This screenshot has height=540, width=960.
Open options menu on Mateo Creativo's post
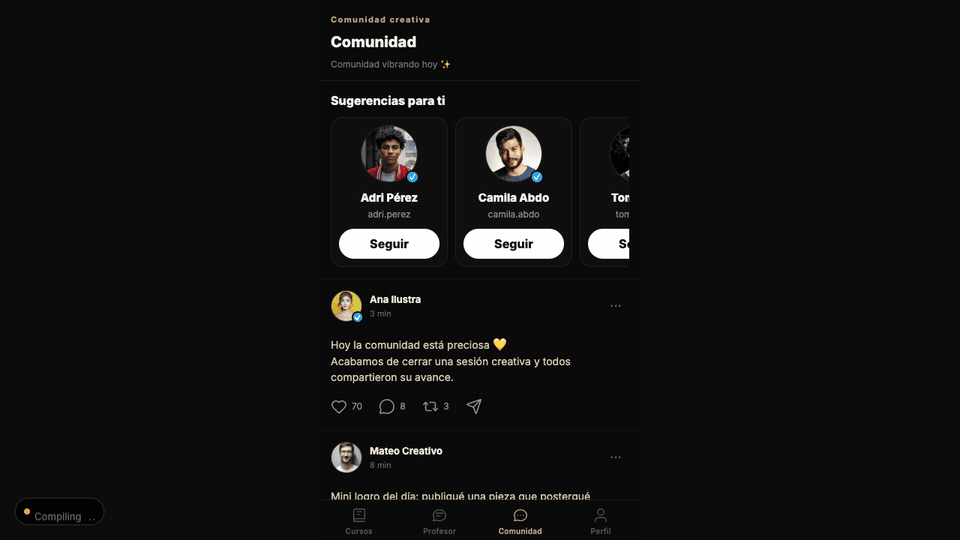(615, 458)
